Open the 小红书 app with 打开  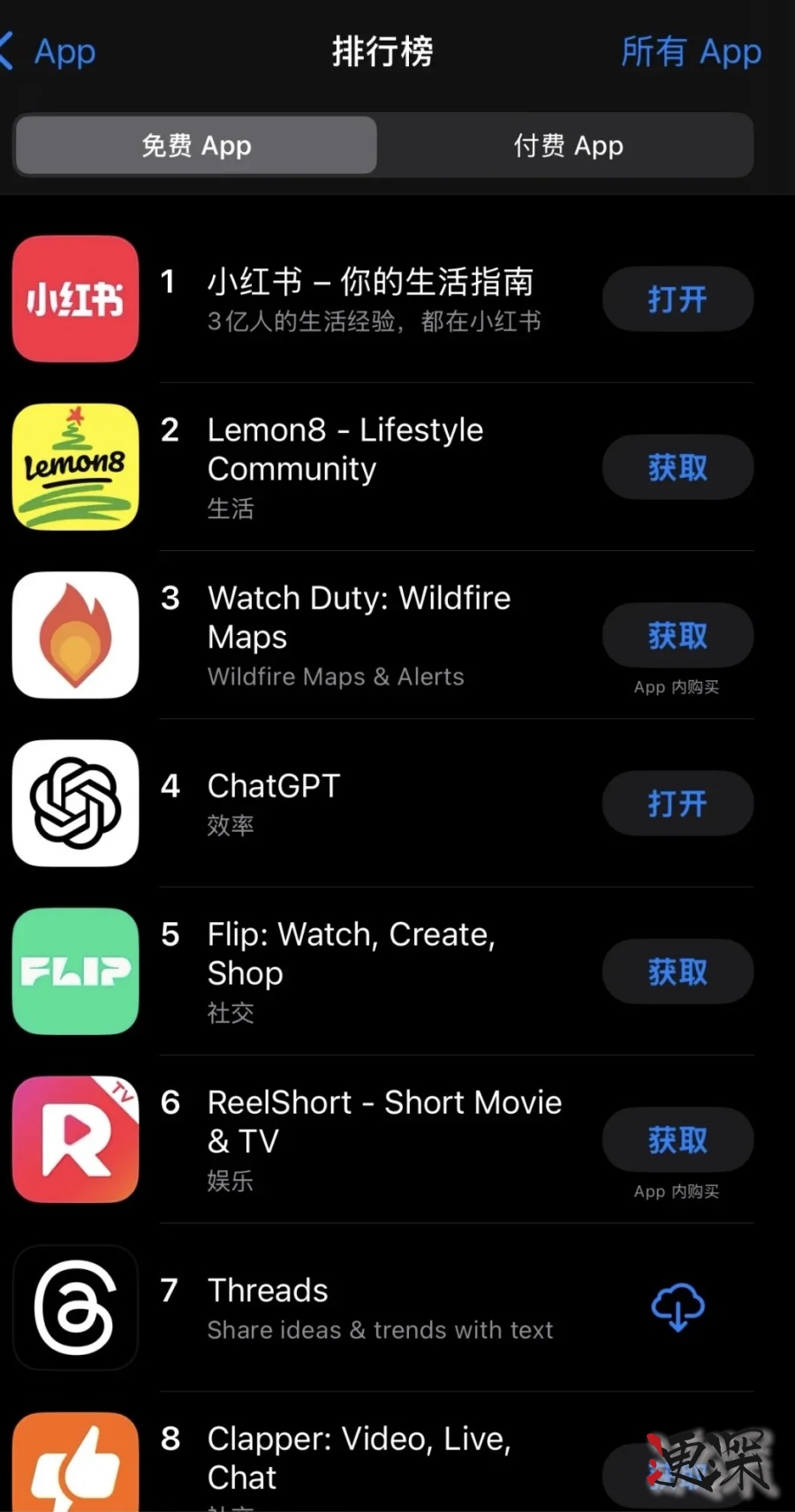tap(678, 299)
